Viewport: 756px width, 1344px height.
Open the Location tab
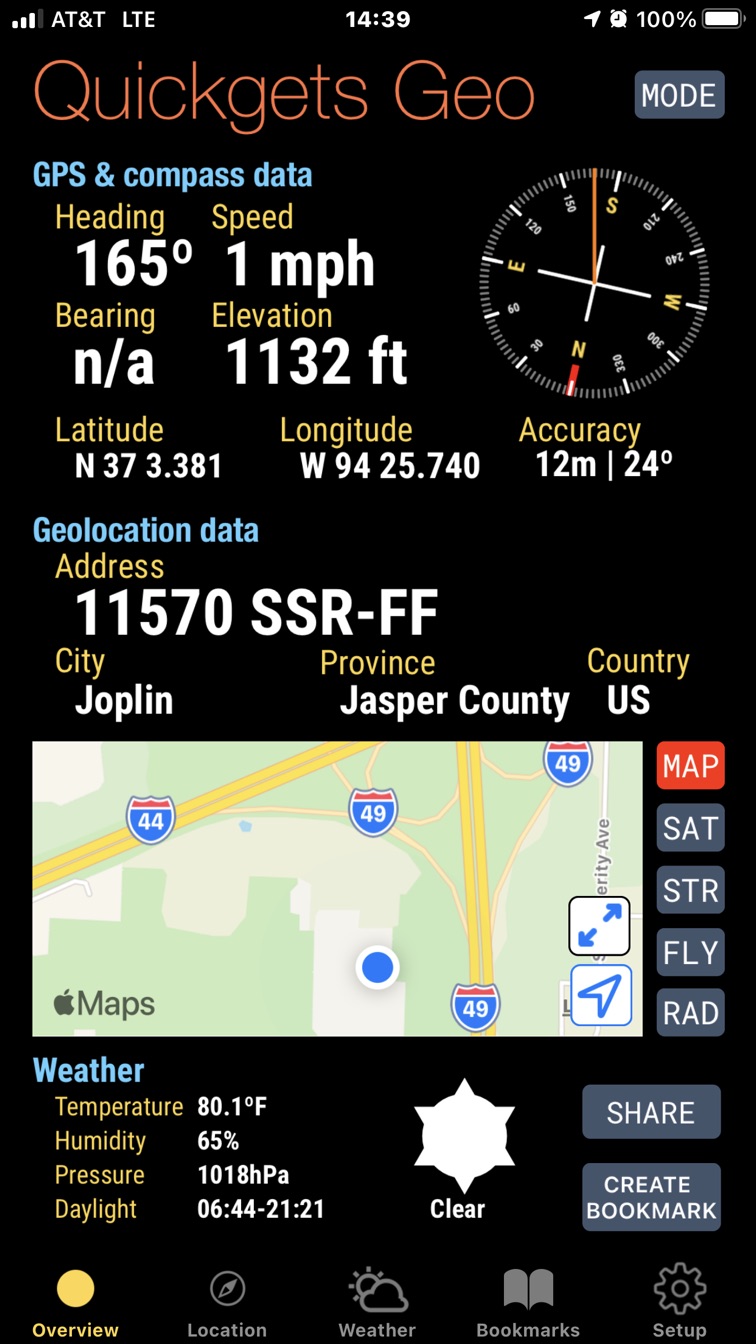tap(227, 1303)
